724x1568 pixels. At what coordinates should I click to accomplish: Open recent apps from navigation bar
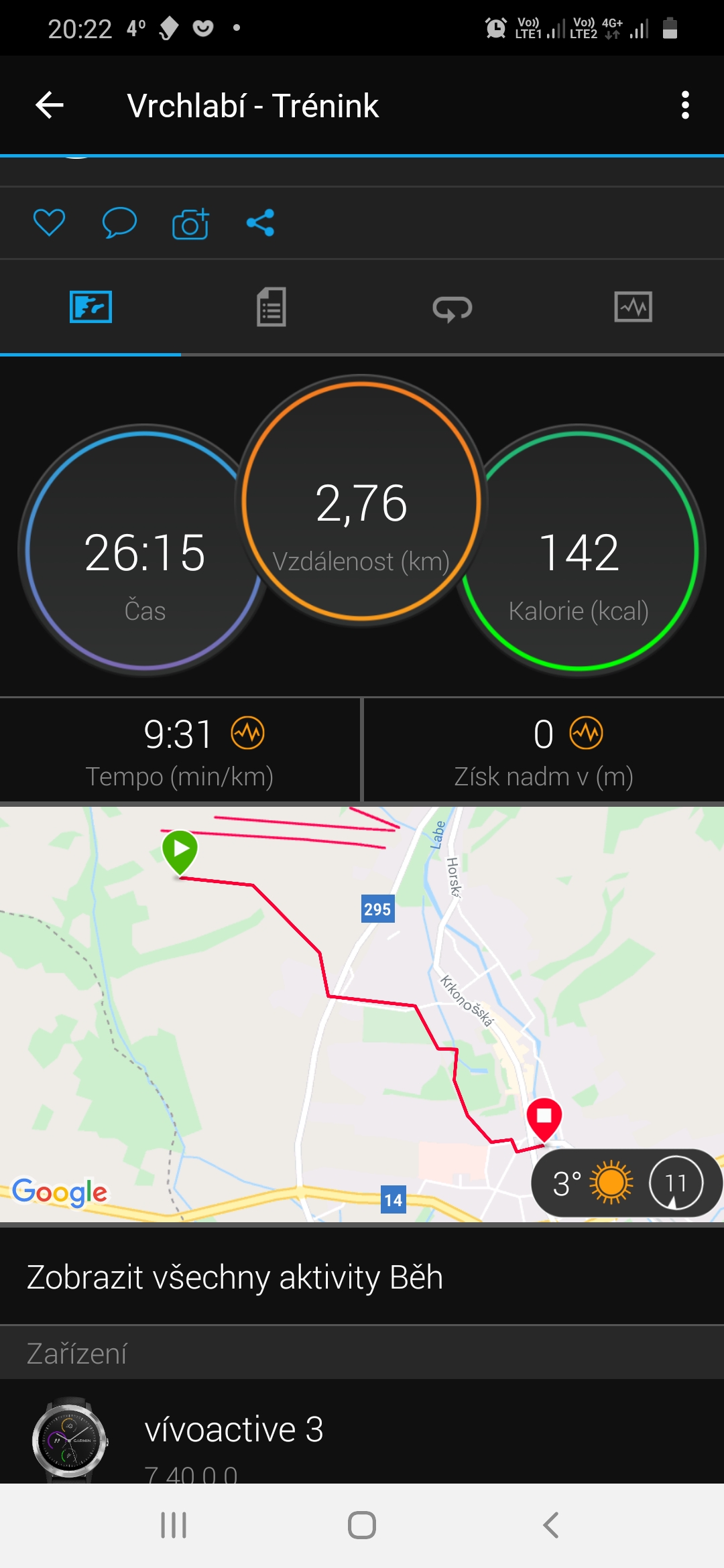click(174, 1526)
